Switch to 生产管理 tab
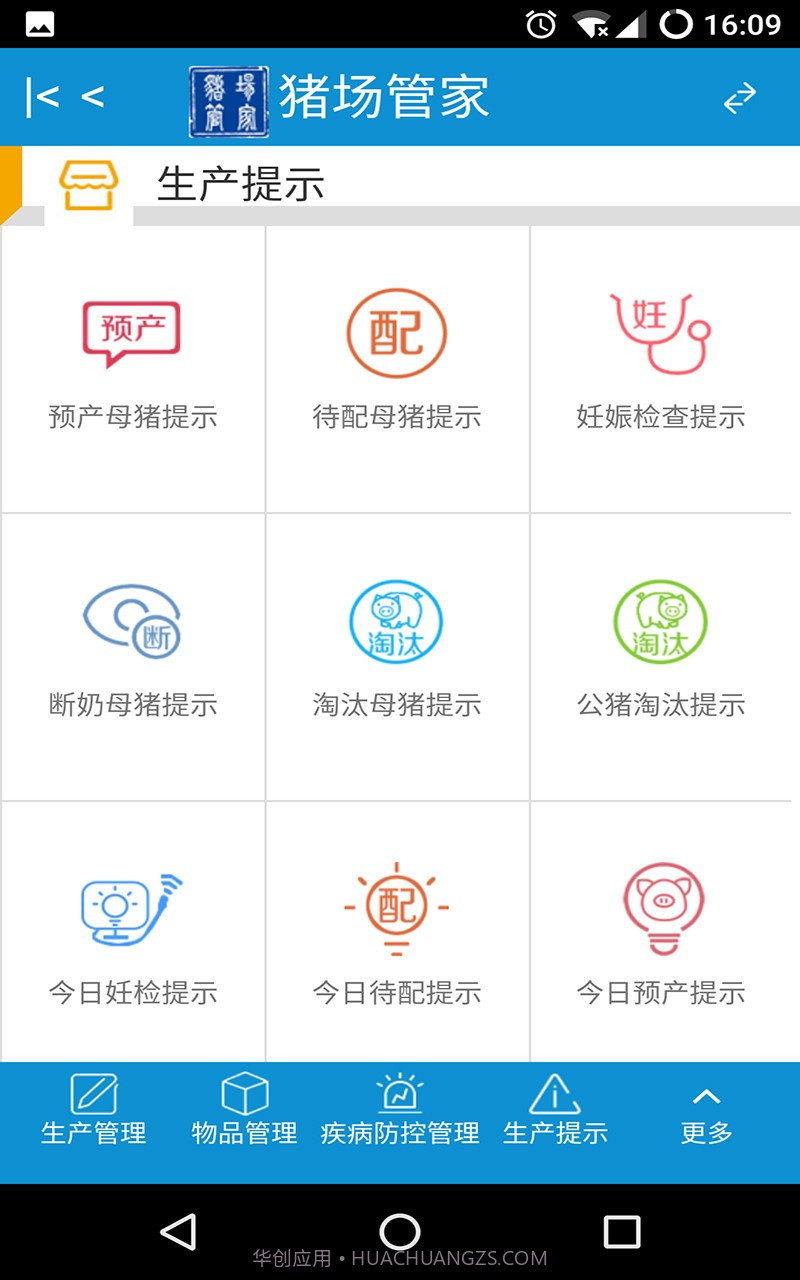 (91, 1110)
